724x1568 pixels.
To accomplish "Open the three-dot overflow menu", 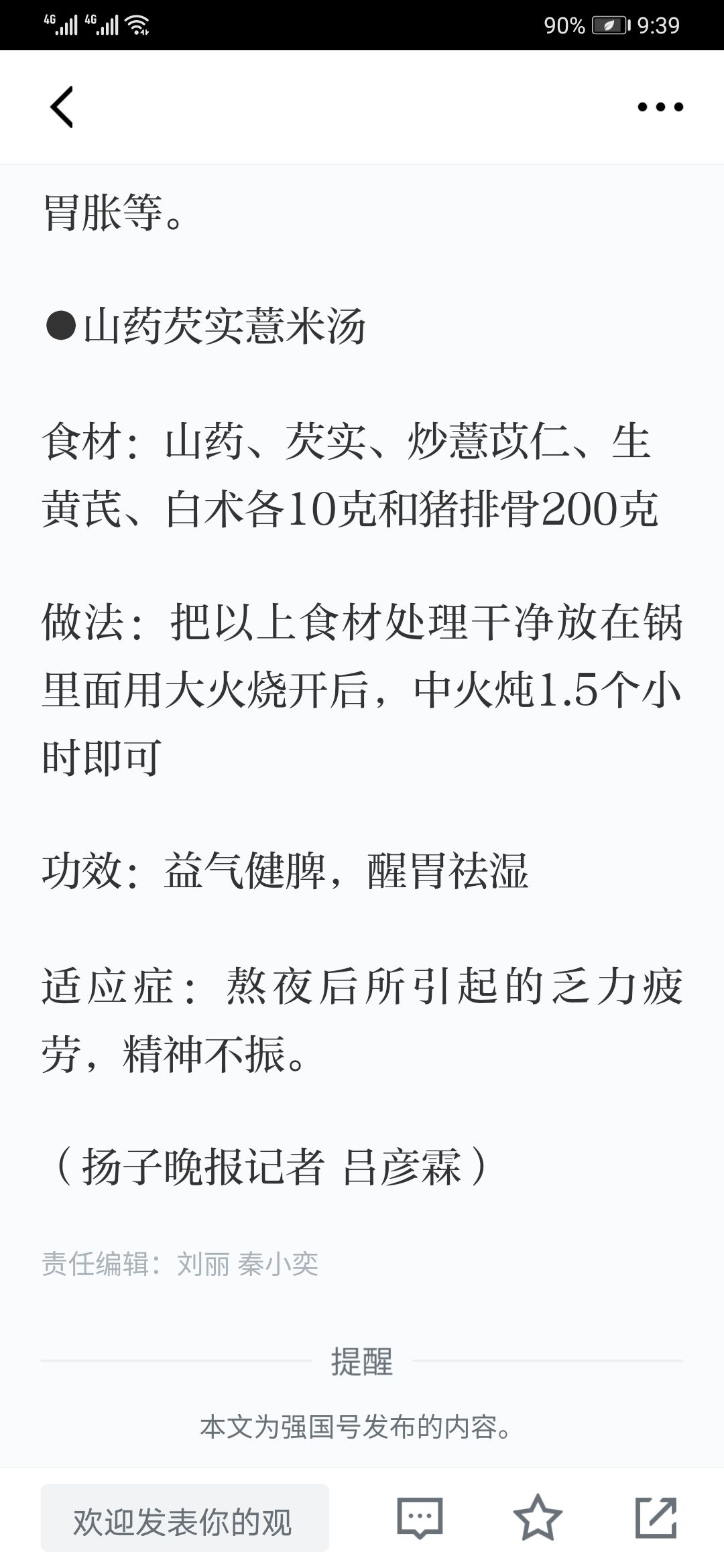I will (x=660, y=107).
